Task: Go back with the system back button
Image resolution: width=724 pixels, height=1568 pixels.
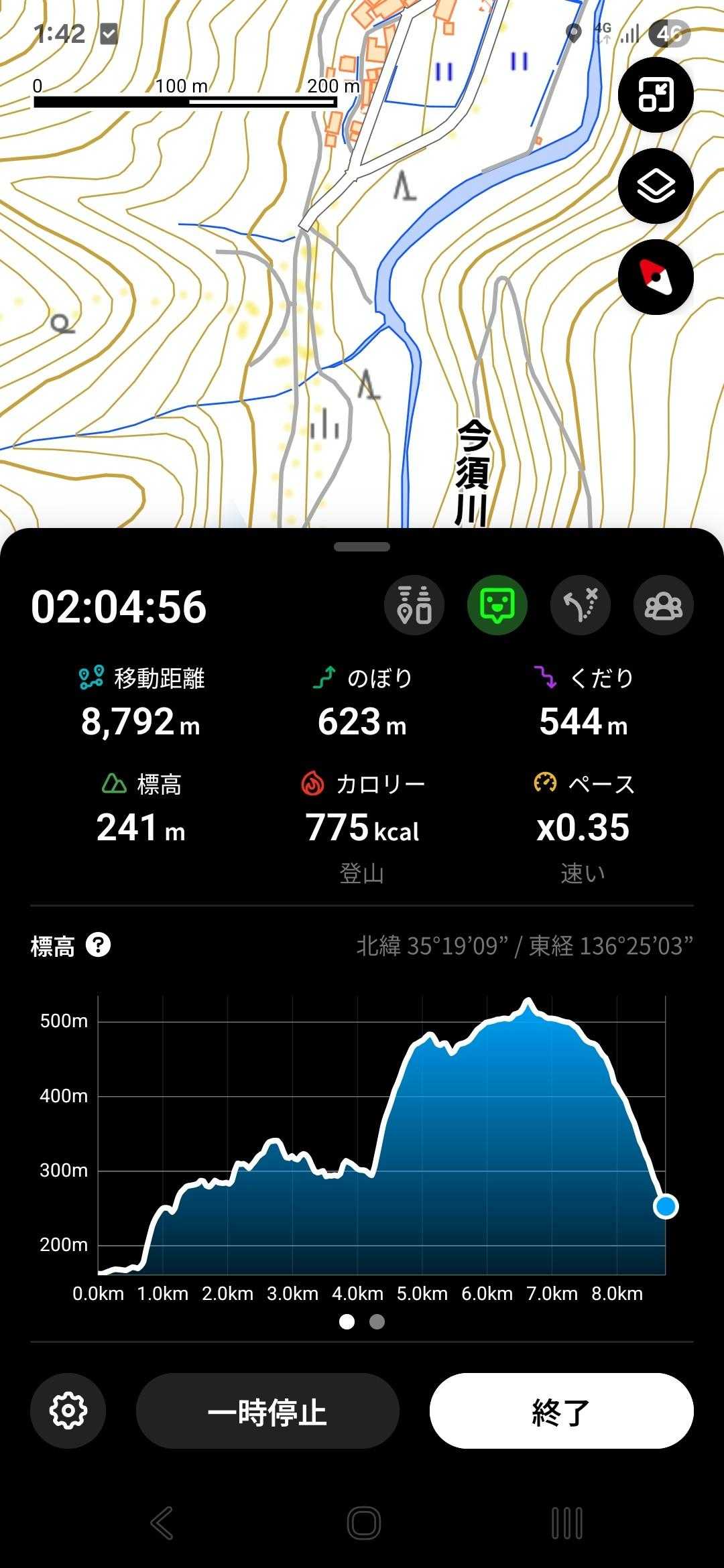Action: coord(162,1522)
